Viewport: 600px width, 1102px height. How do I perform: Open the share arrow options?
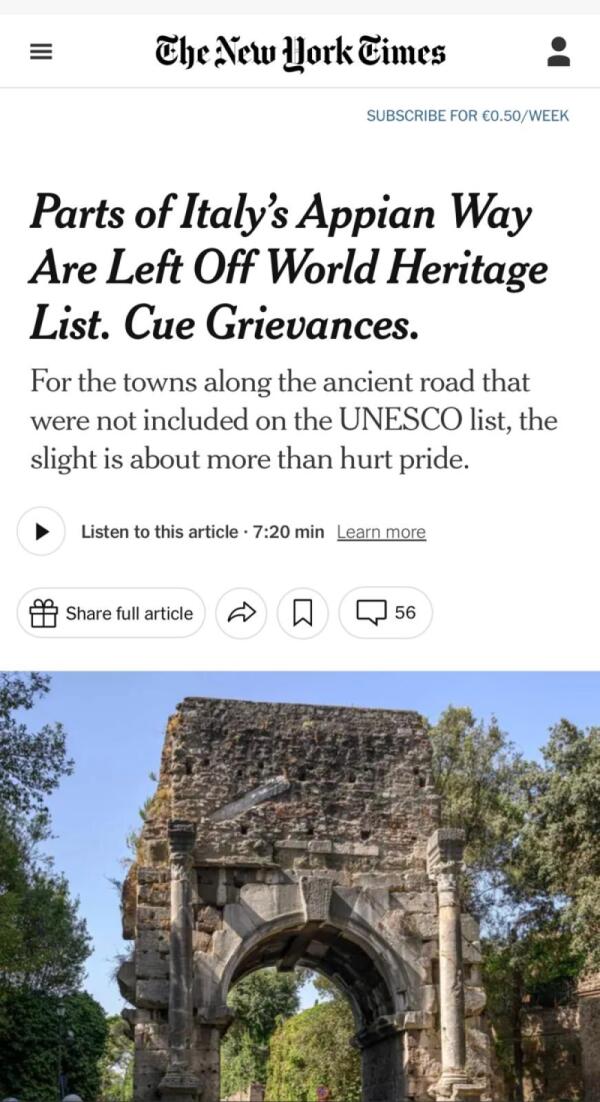tap(242, 613)
